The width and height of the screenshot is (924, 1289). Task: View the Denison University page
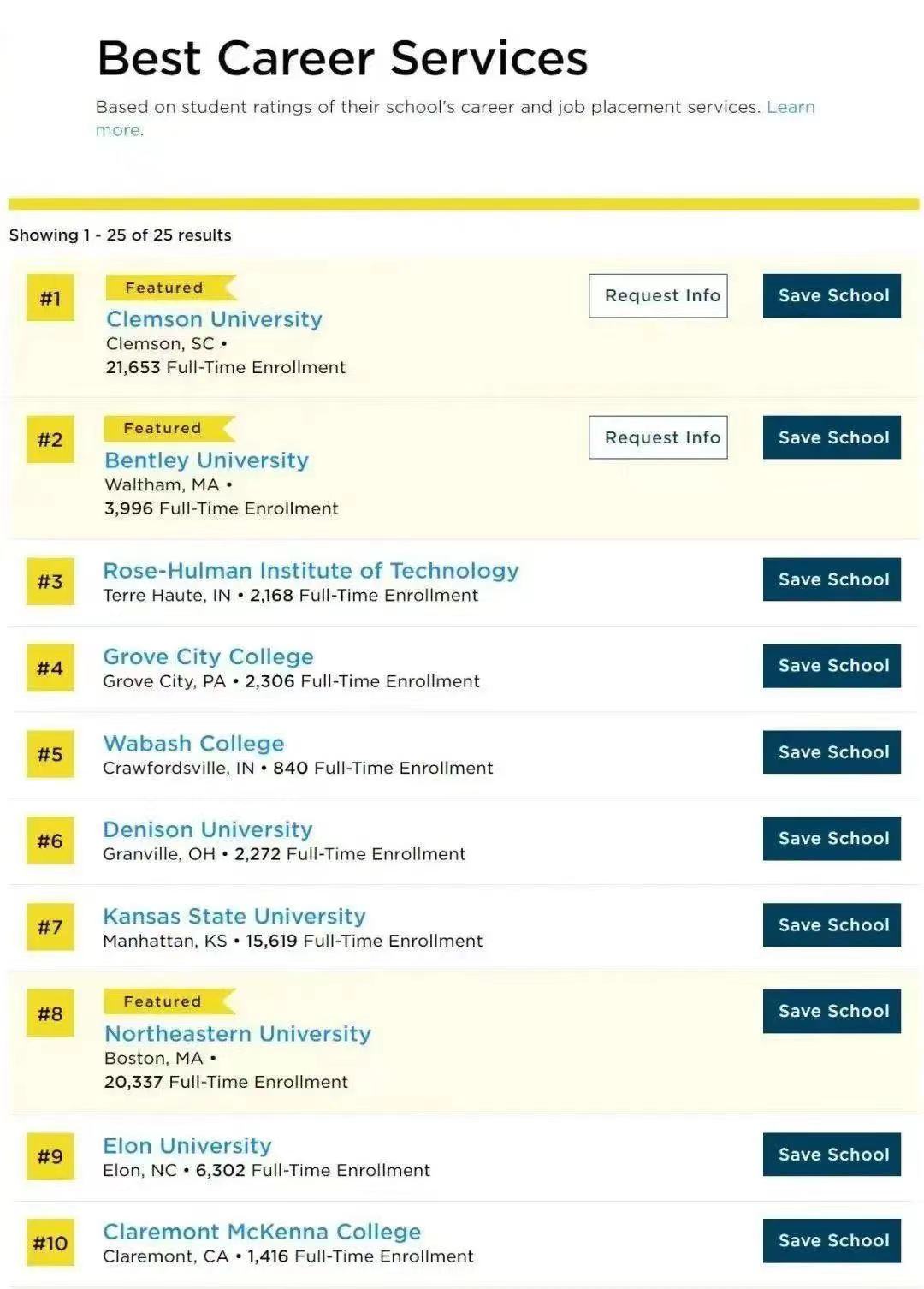(208, 830)
